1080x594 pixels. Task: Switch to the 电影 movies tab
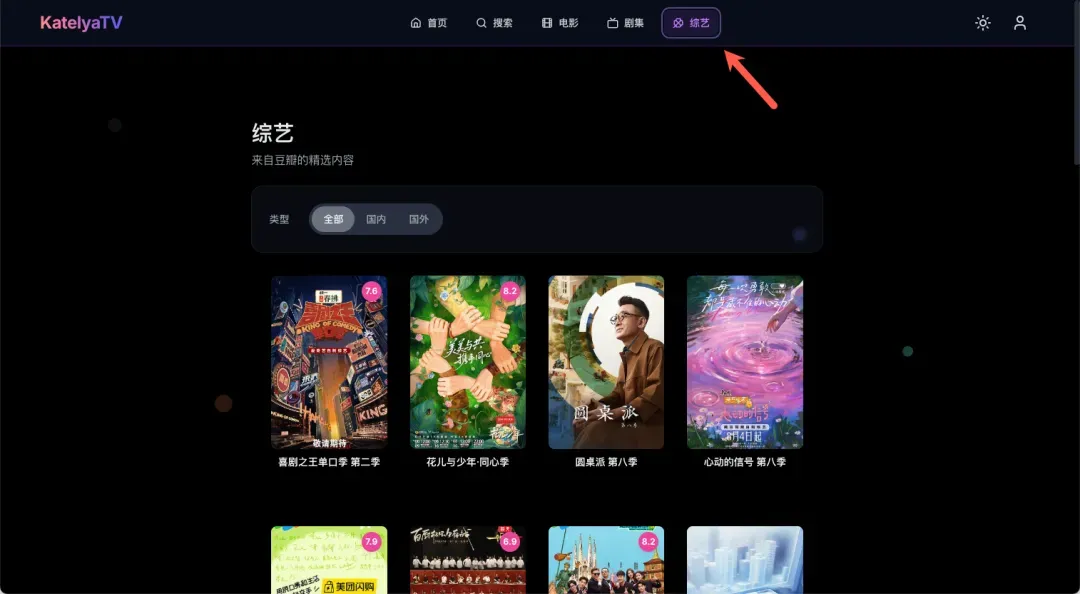tap(560, 23)
